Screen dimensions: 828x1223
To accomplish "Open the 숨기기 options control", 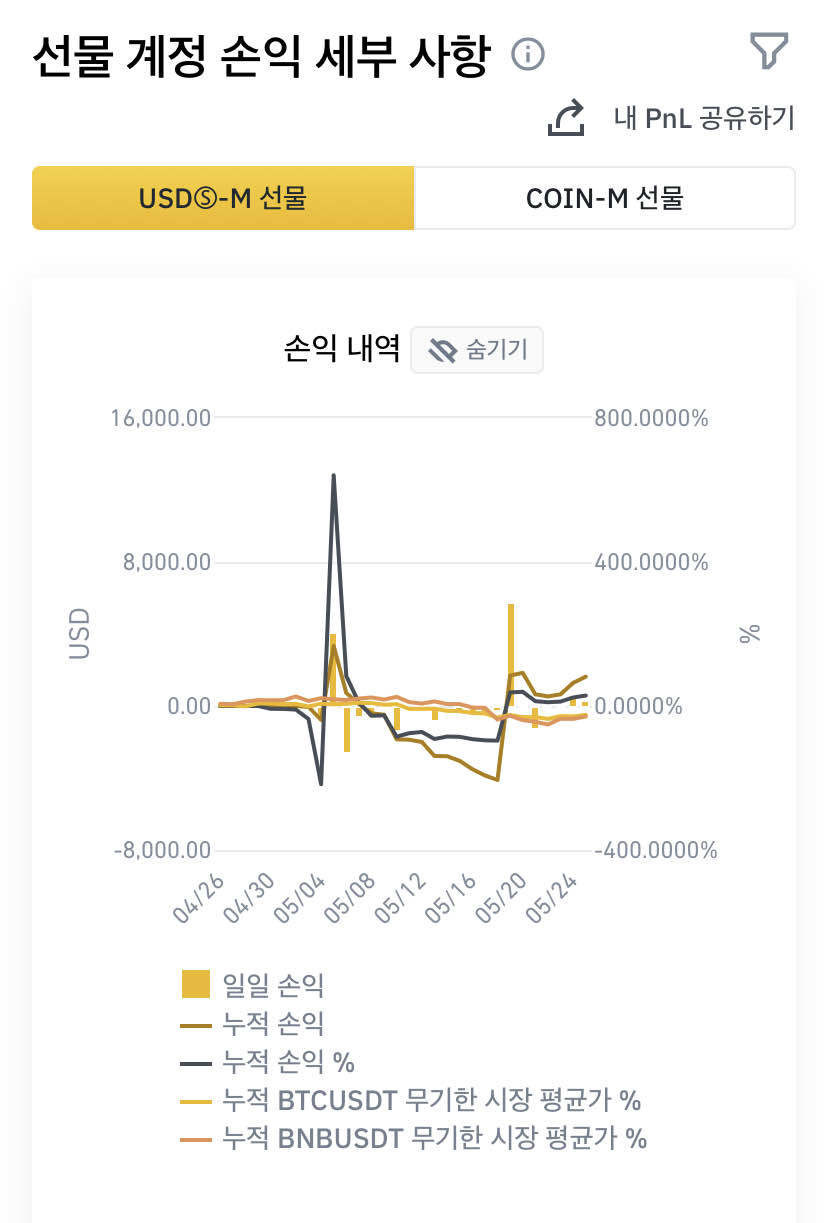I will [477, 350].
